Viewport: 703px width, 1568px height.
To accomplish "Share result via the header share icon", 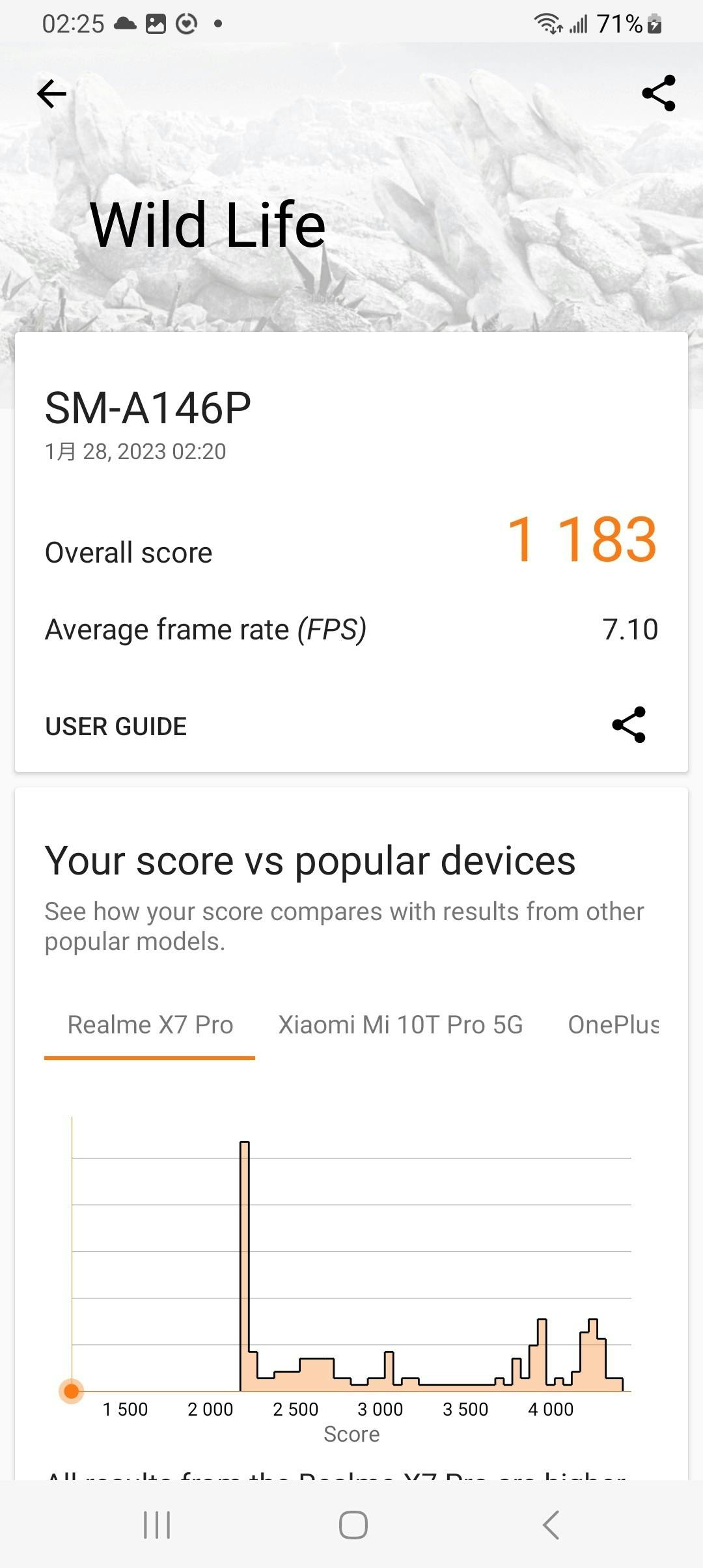I will (x=659, y=93).
